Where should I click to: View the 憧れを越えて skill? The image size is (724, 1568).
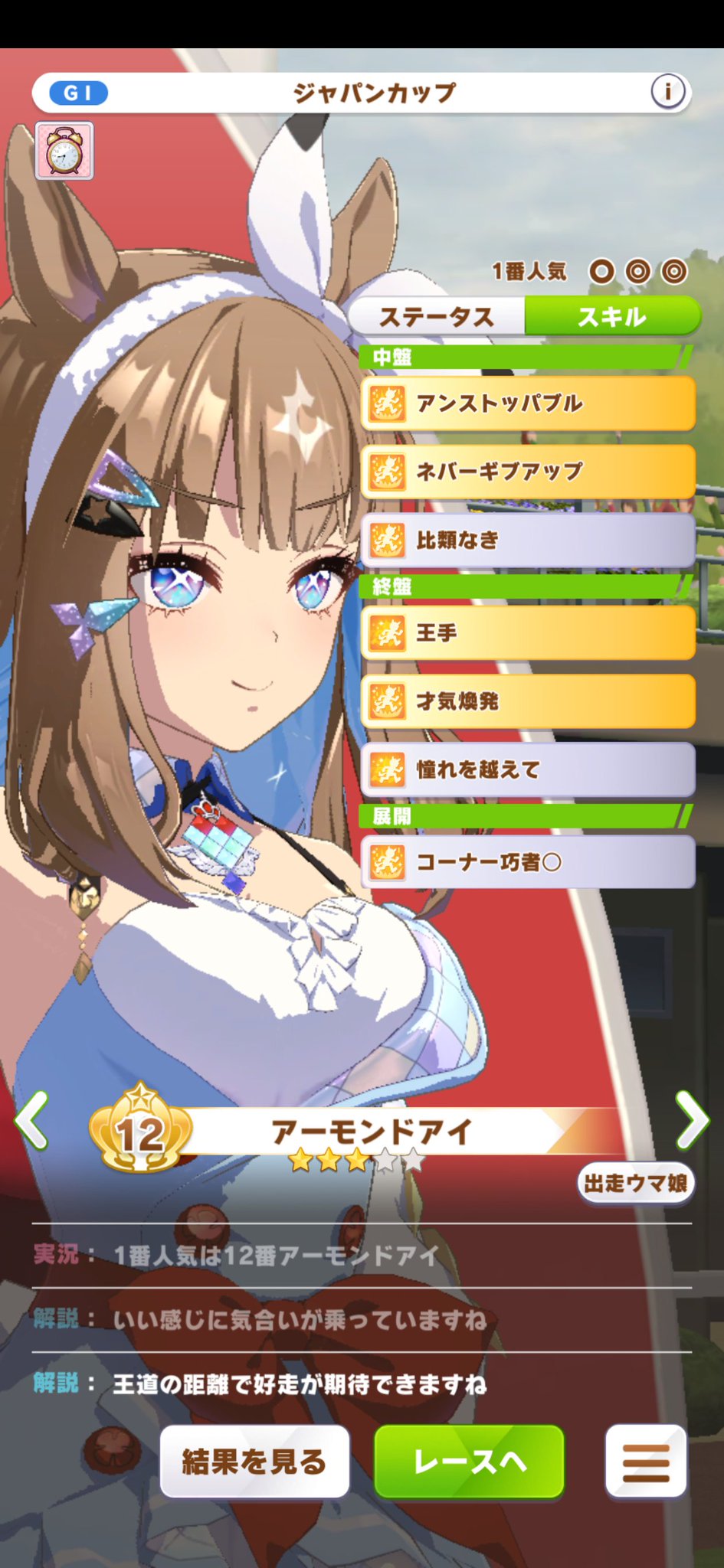(528, 769)
